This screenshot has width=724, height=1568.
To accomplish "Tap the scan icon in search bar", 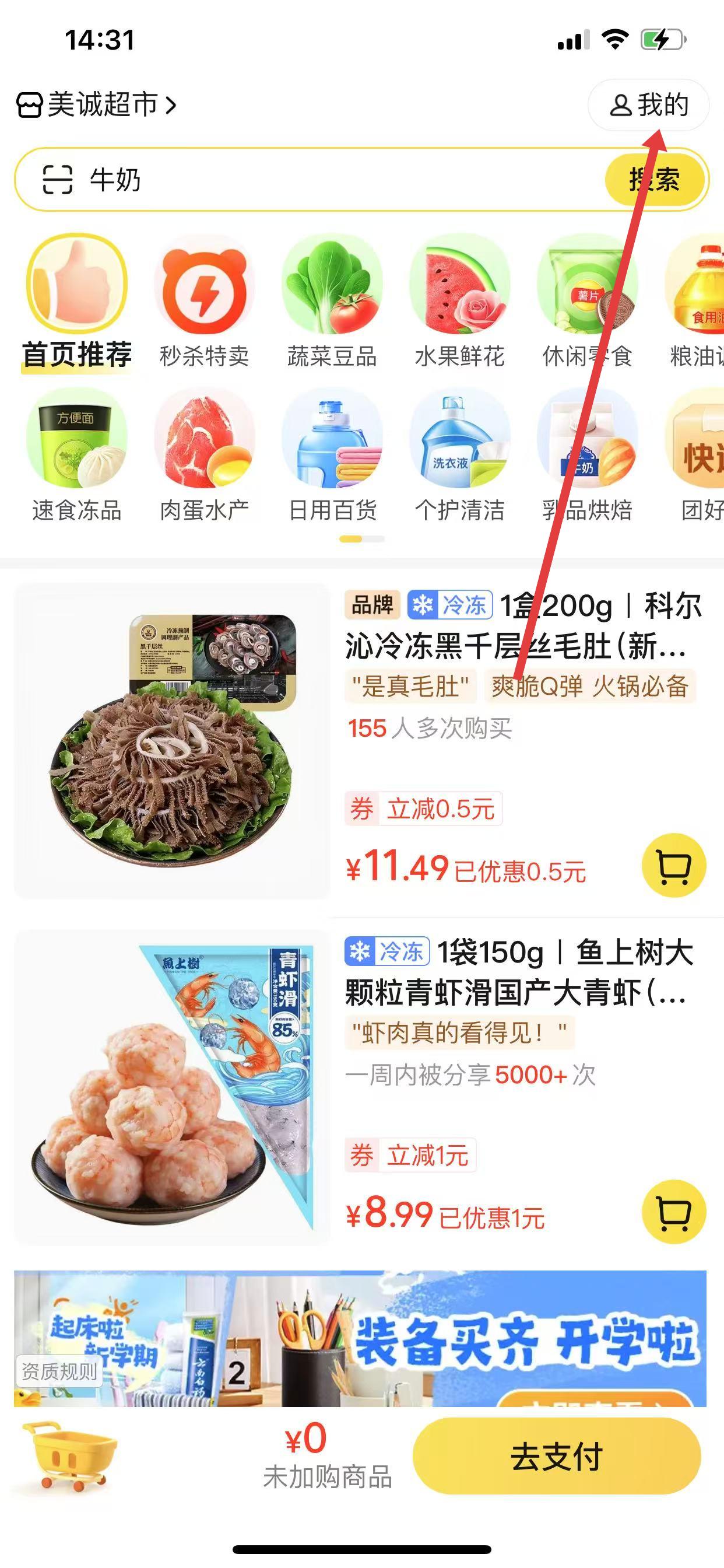I will (57, 180).
